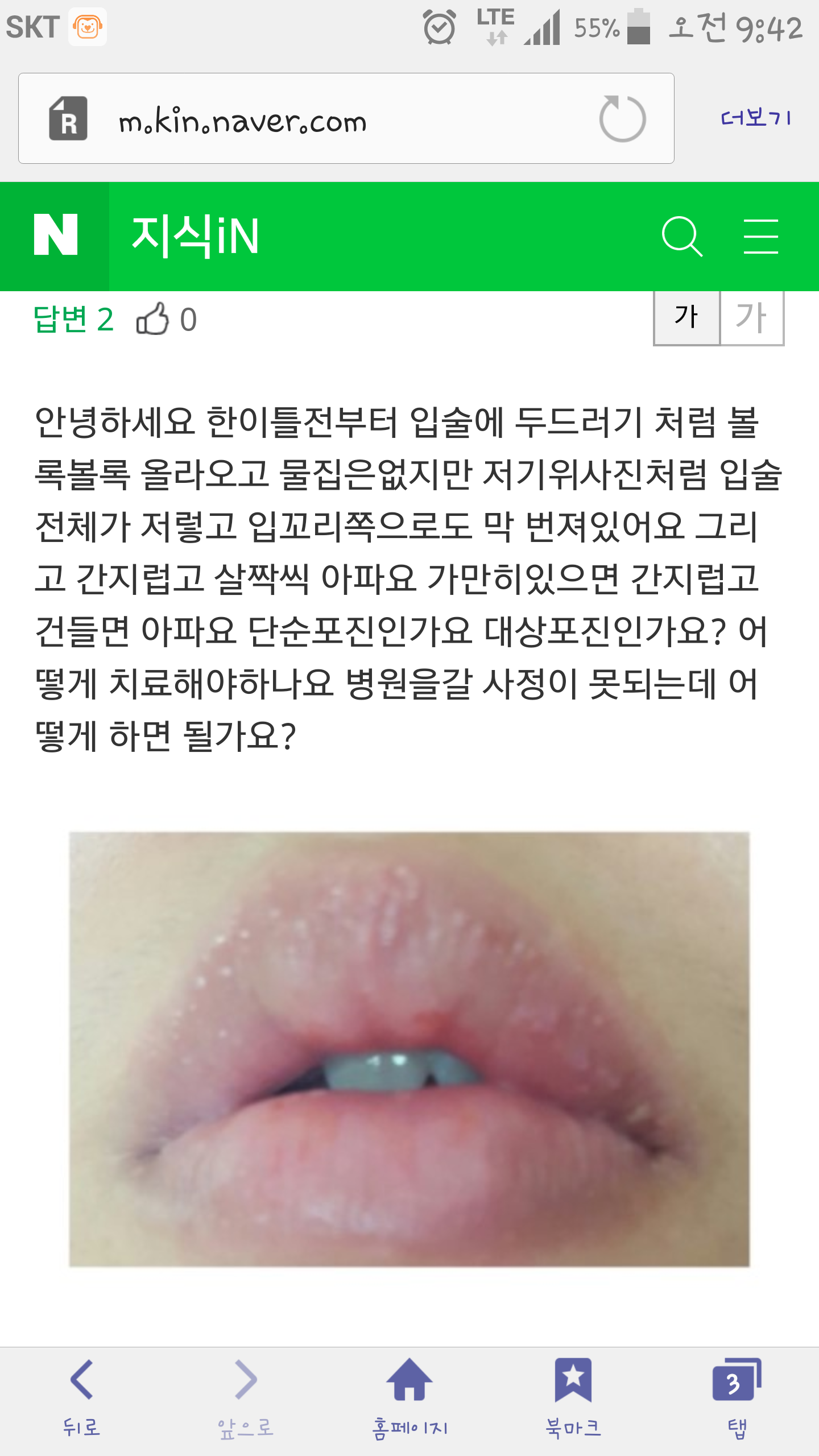Go to Naver home via N logo

point(55,236)
